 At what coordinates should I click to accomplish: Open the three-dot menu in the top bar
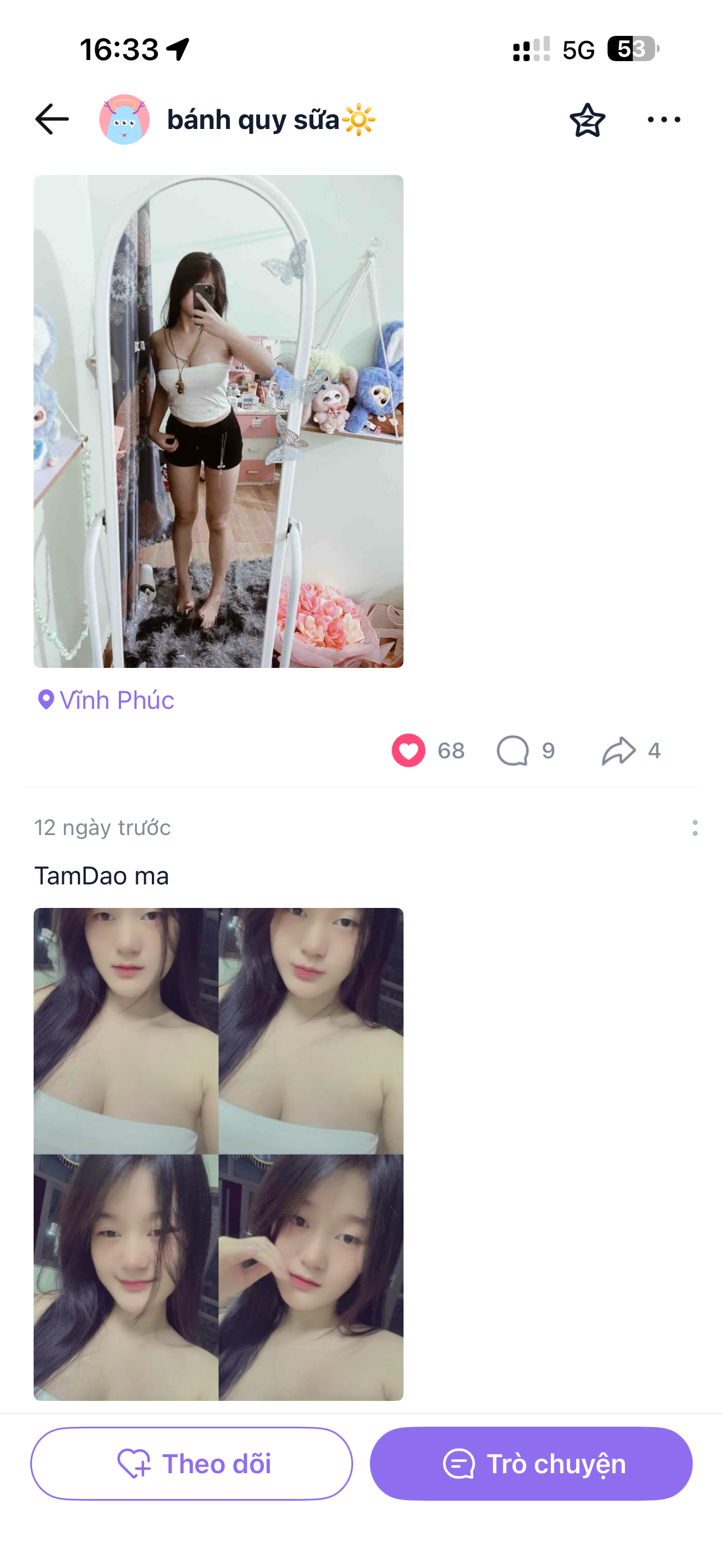click(664, 119)
